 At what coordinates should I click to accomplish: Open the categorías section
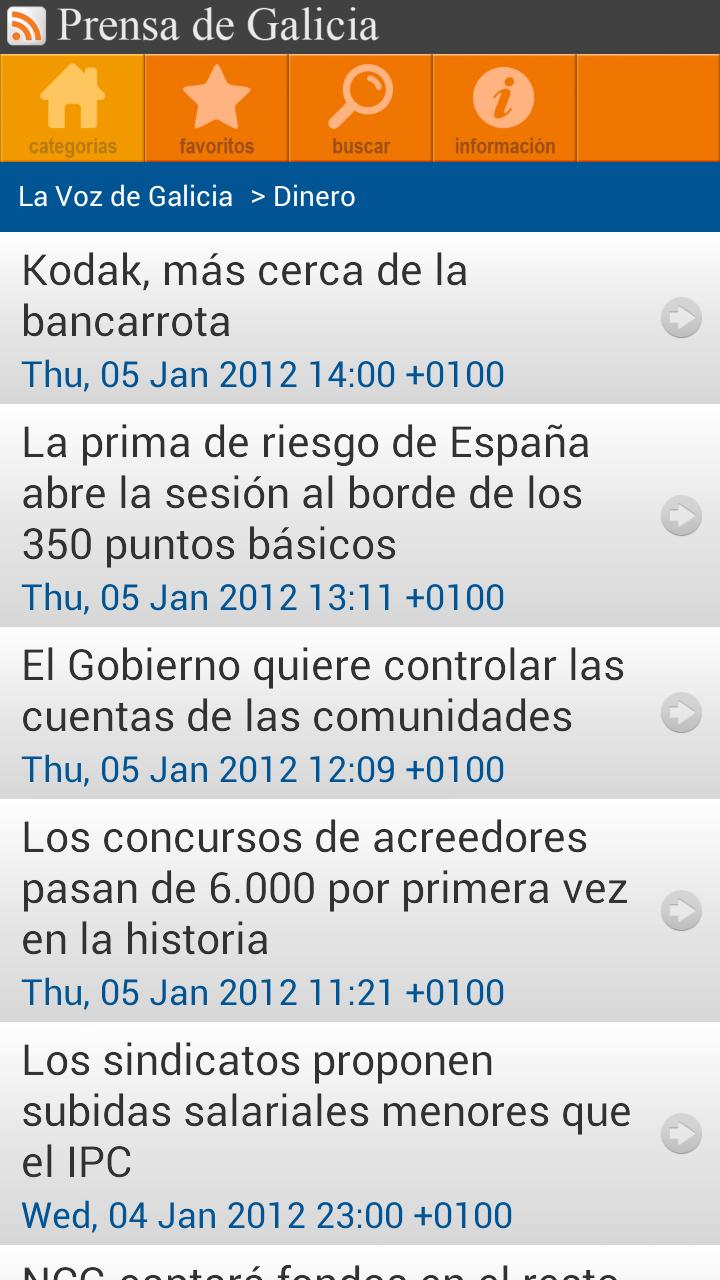(x=71, y=107)
